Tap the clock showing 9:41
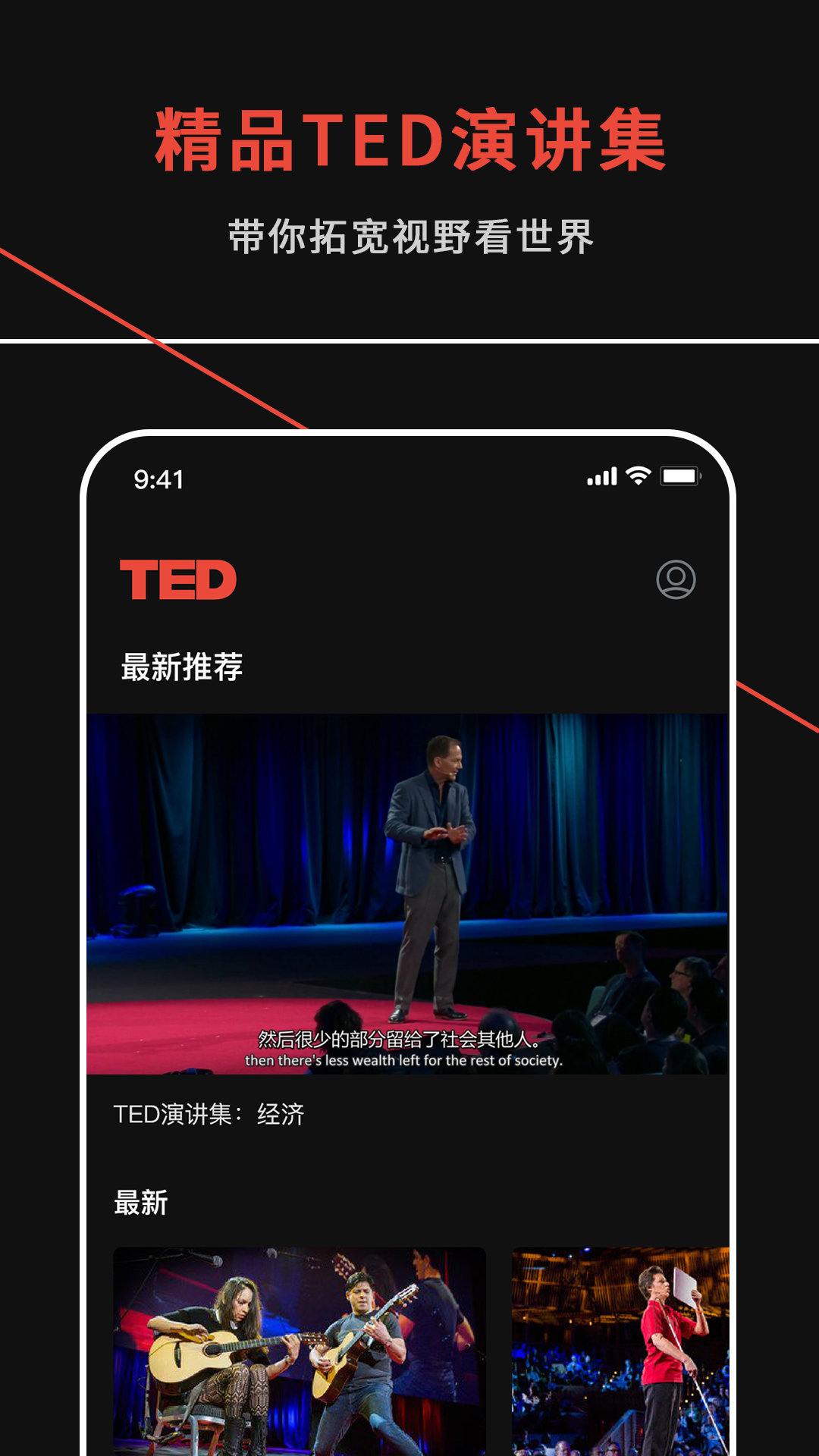The height and width of the screenshot is (1456, 819). tap(156, 478)
